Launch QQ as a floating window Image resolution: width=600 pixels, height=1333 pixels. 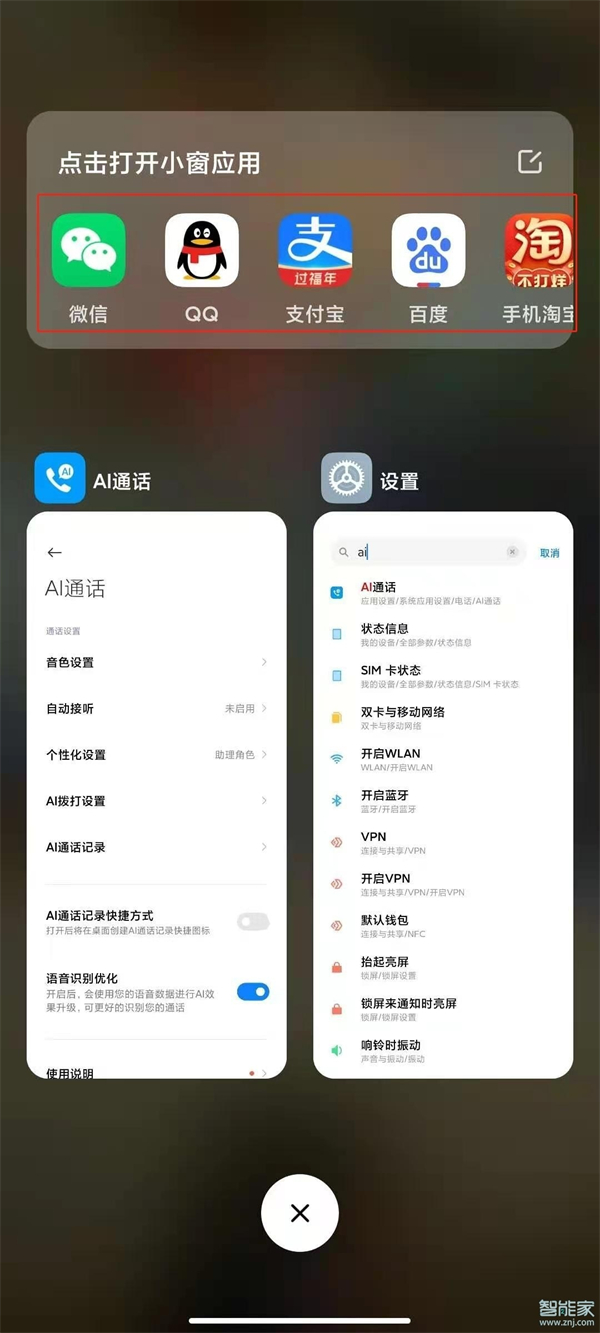(x=201, y=251)
